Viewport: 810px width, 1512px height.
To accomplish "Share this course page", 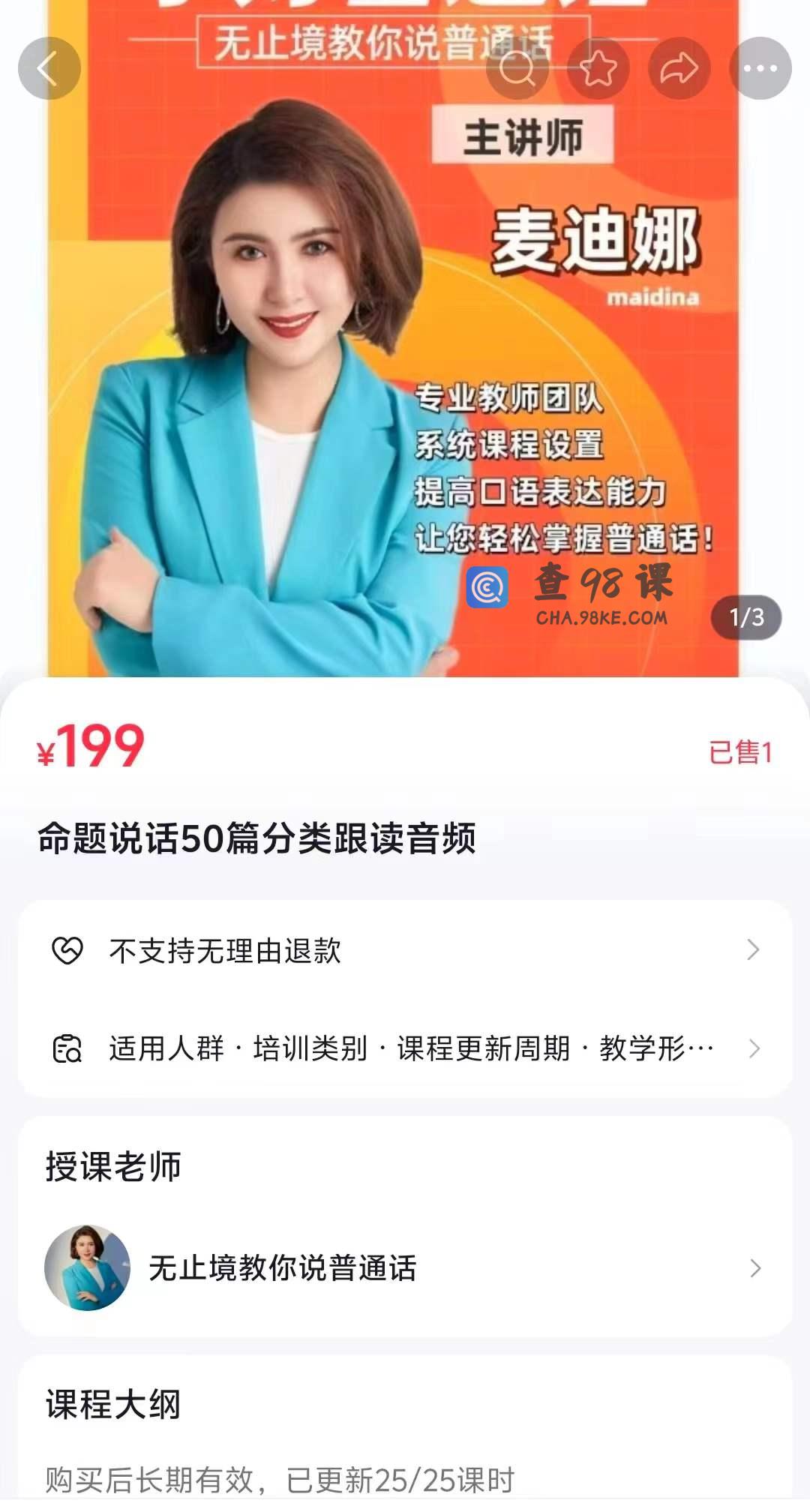I will pos(679,68).
